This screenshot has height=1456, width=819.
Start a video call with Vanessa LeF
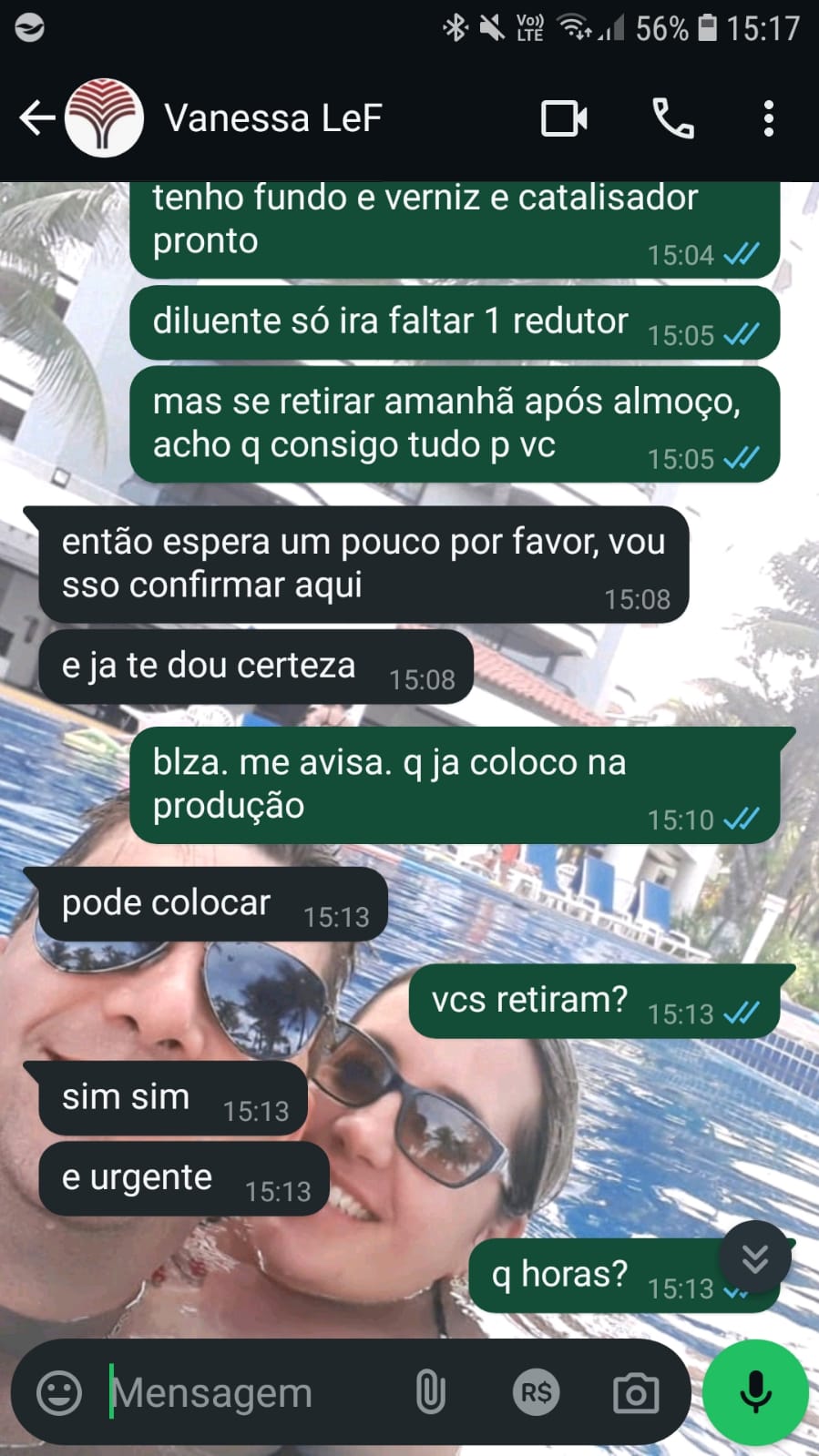(564, 118)
